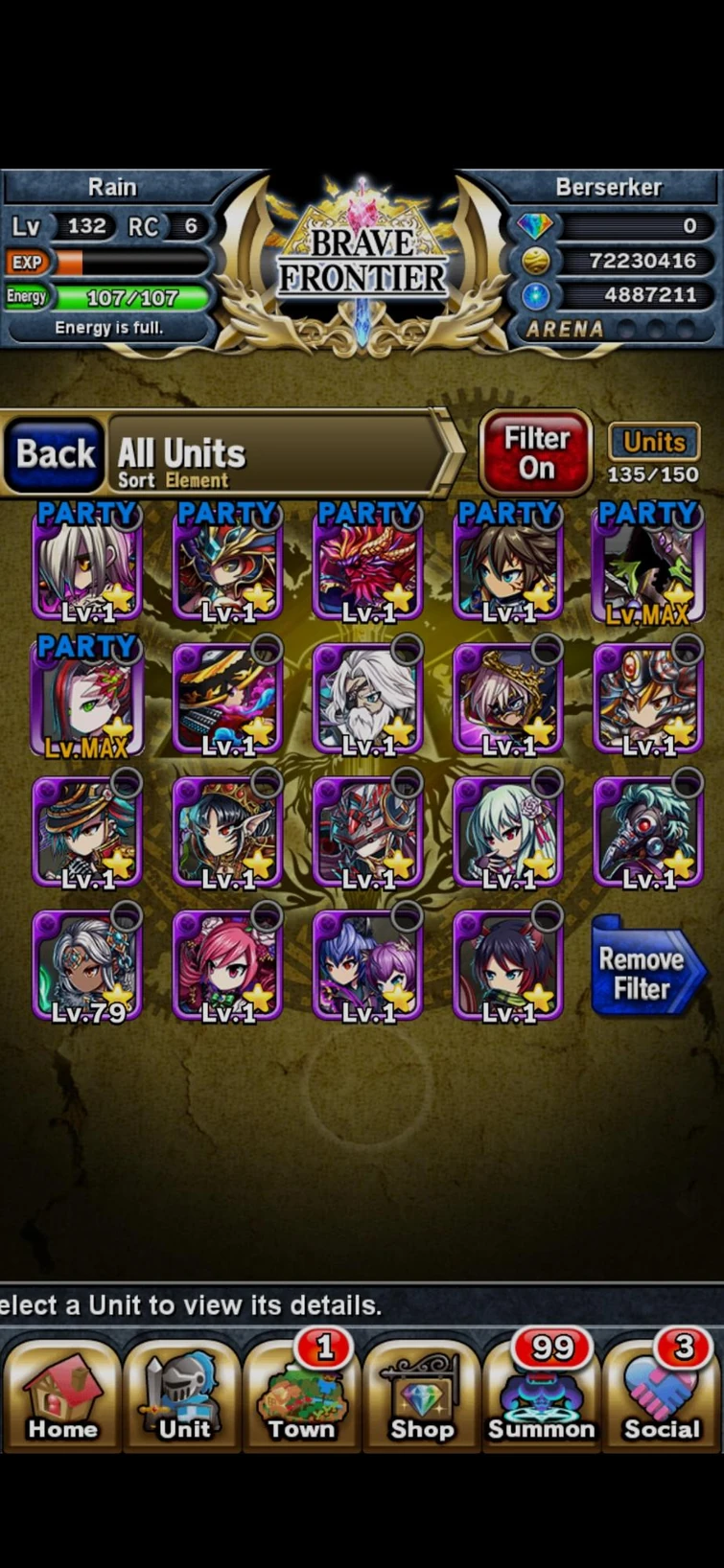
Task: View the pink-haired girl unit
Action: click(x=227, y=965)
